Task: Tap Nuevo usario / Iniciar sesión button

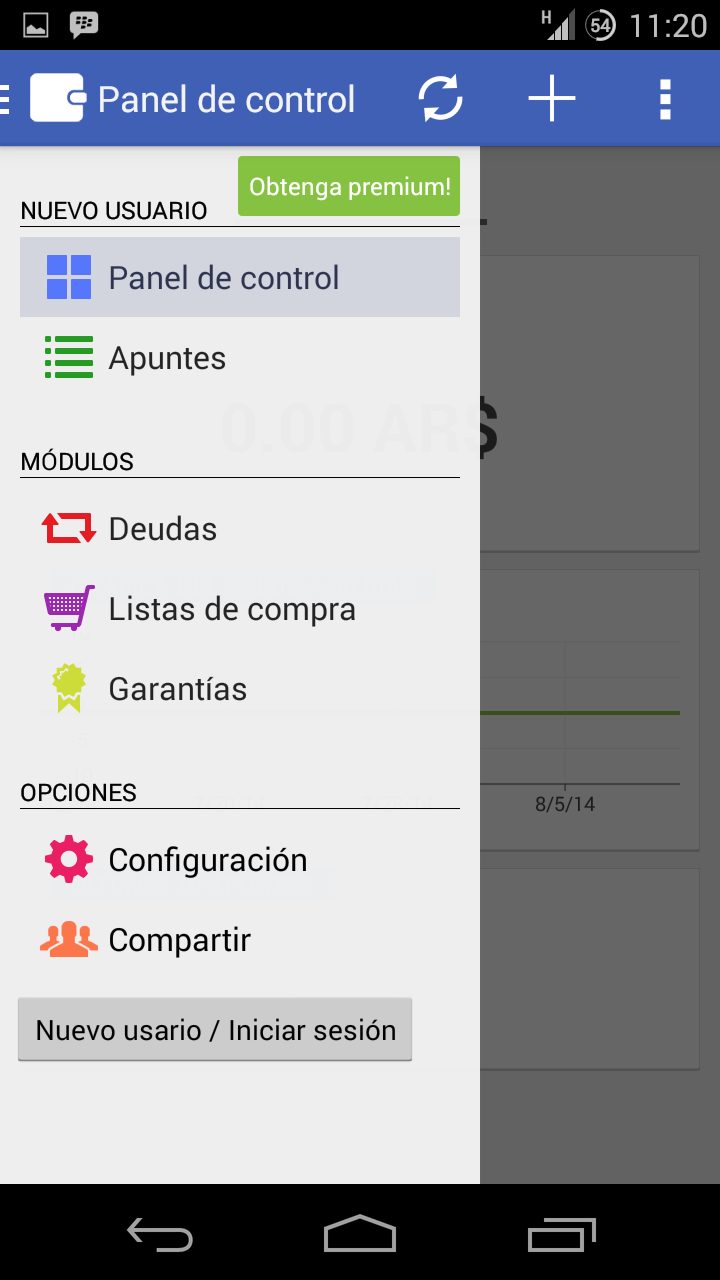Action: pyautogui.click(x=215, y=1030)
